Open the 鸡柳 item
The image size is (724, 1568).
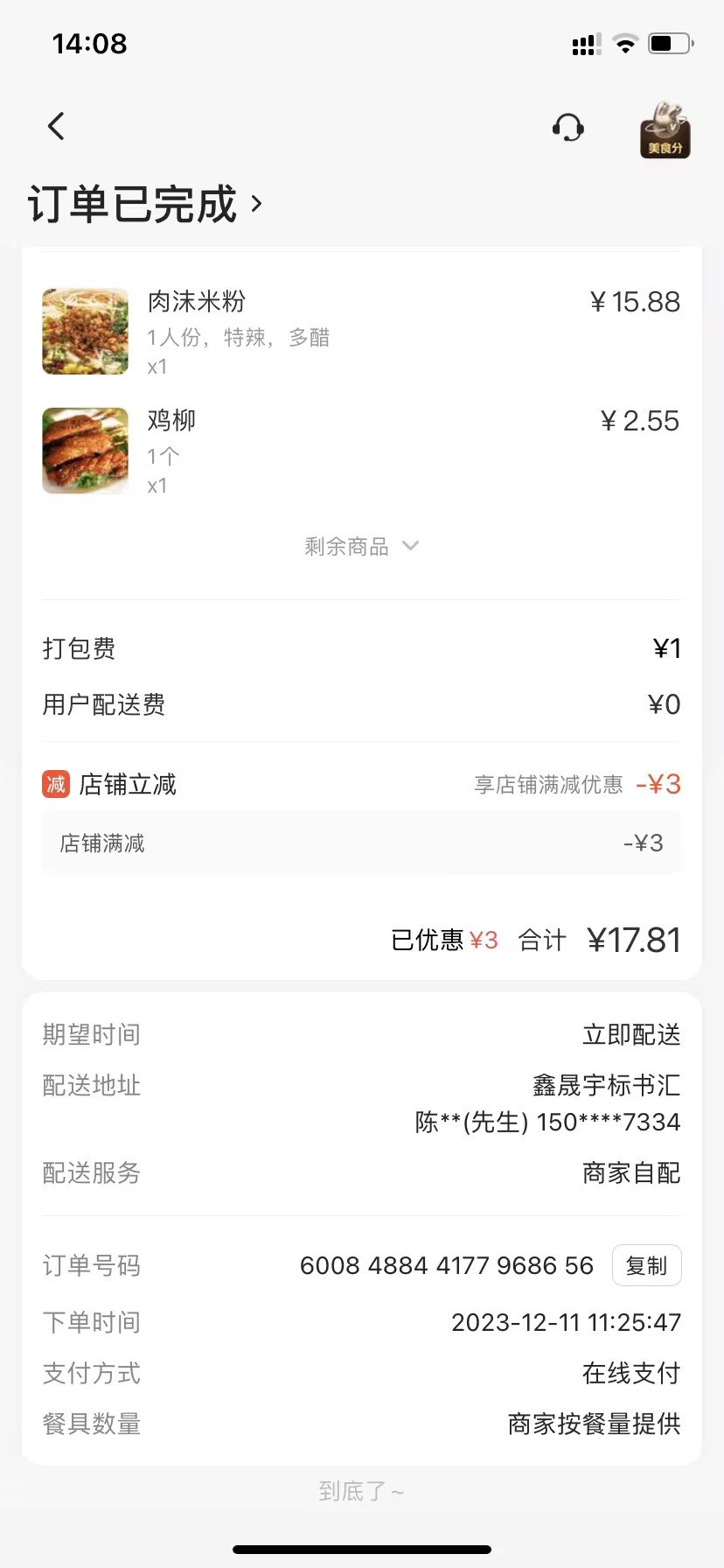point(171,422)
